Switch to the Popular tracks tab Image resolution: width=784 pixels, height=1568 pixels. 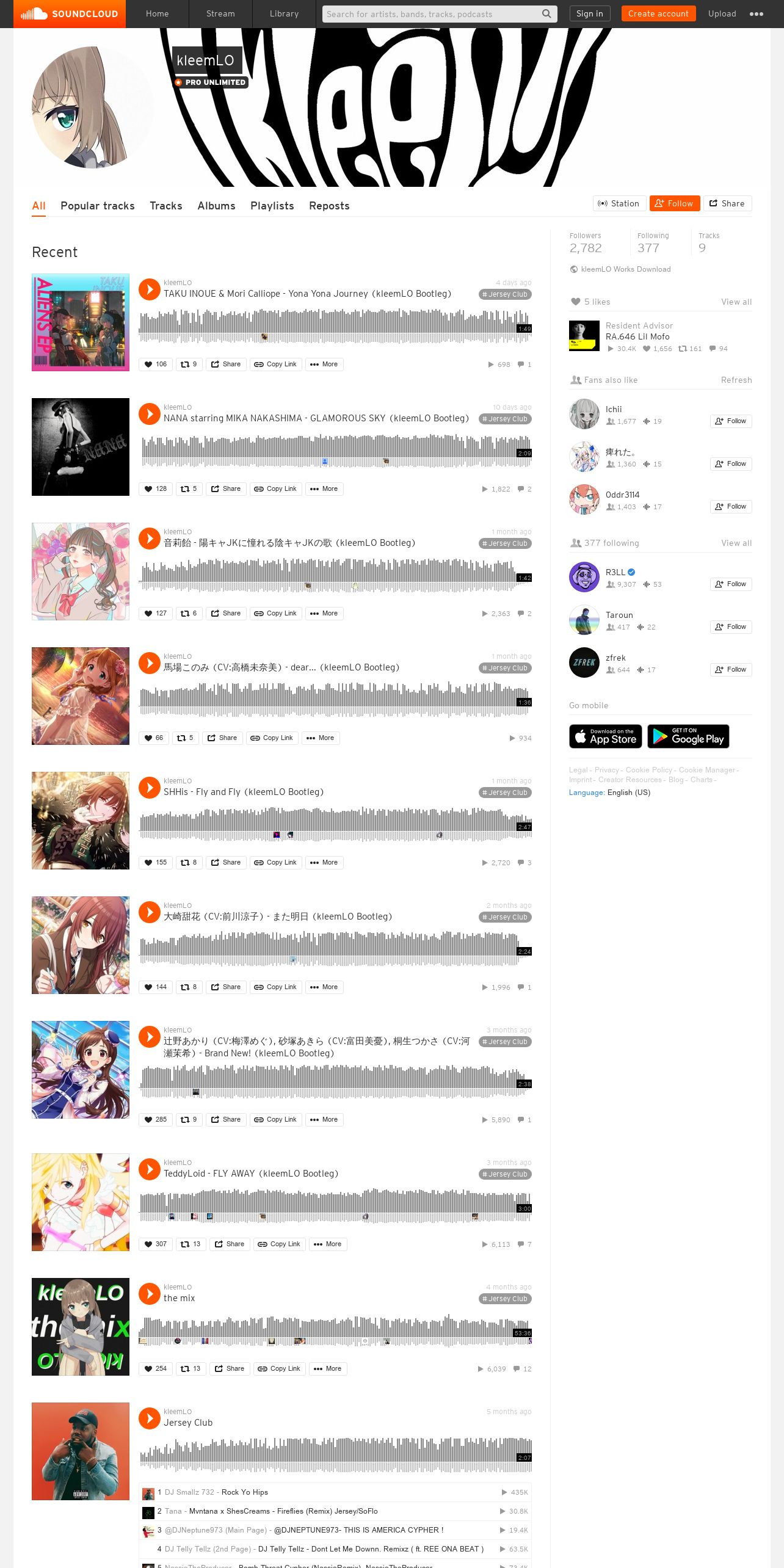tap(98, 206)
